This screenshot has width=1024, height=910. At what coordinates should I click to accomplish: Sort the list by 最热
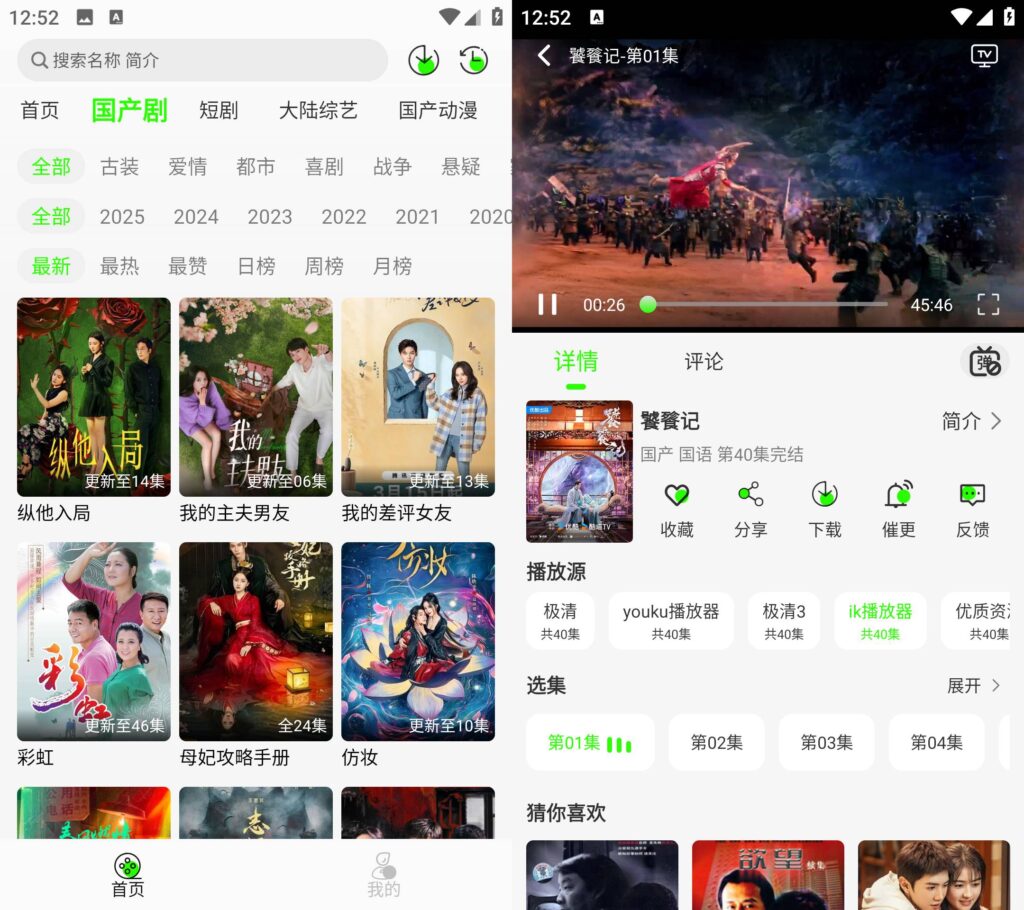click(x=119, y=266)
